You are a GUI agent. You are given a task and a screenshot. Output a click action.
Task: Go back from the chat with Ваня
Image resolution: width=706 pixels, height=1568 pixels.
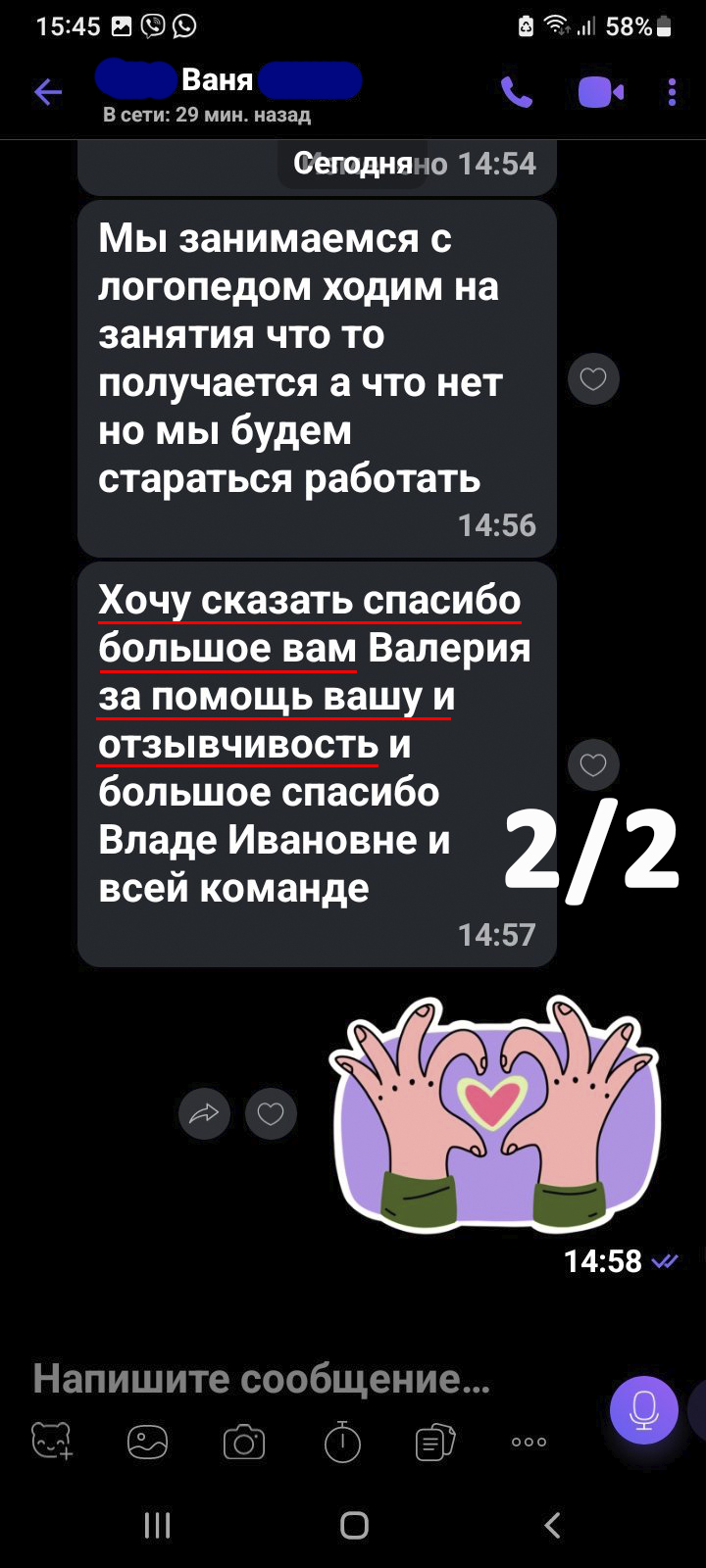tap(47, 93)
